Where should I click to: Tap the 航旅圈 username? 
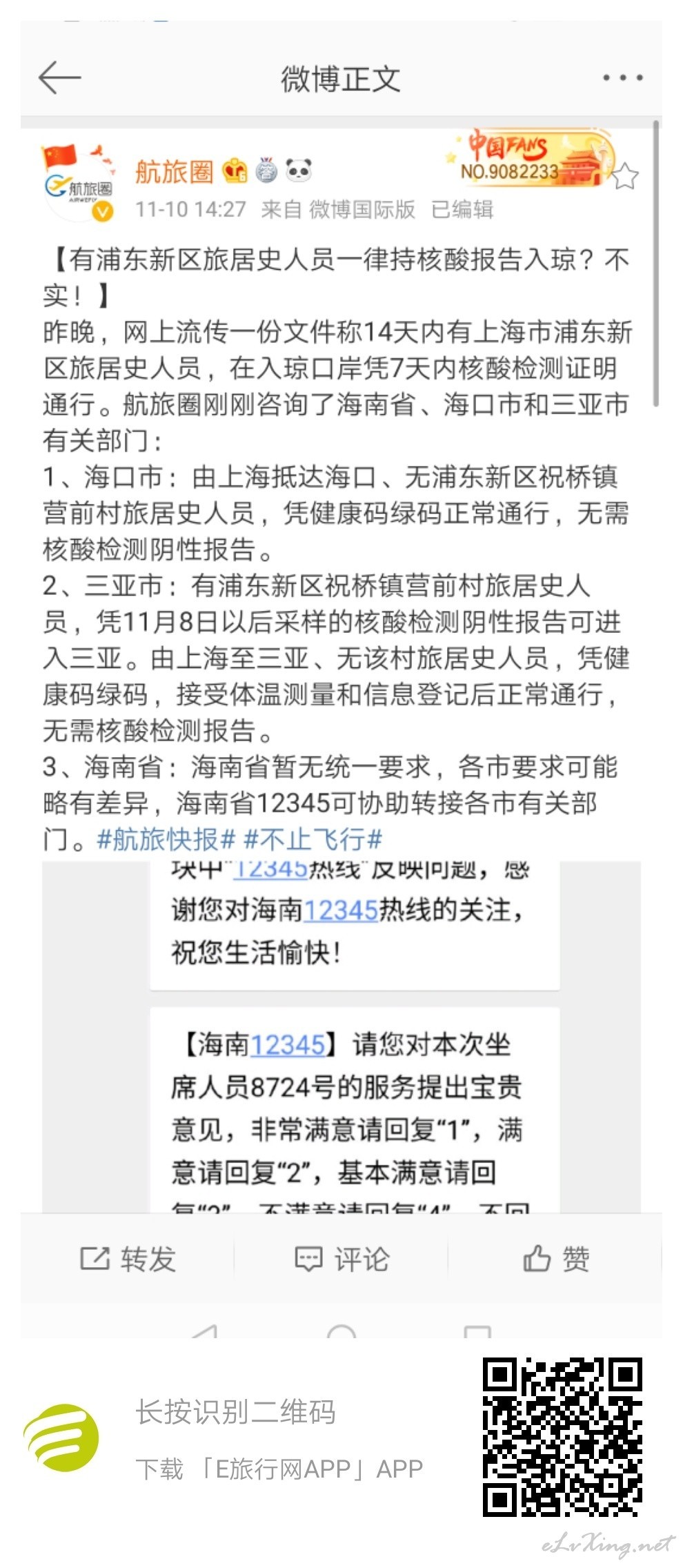click(174, 171)
